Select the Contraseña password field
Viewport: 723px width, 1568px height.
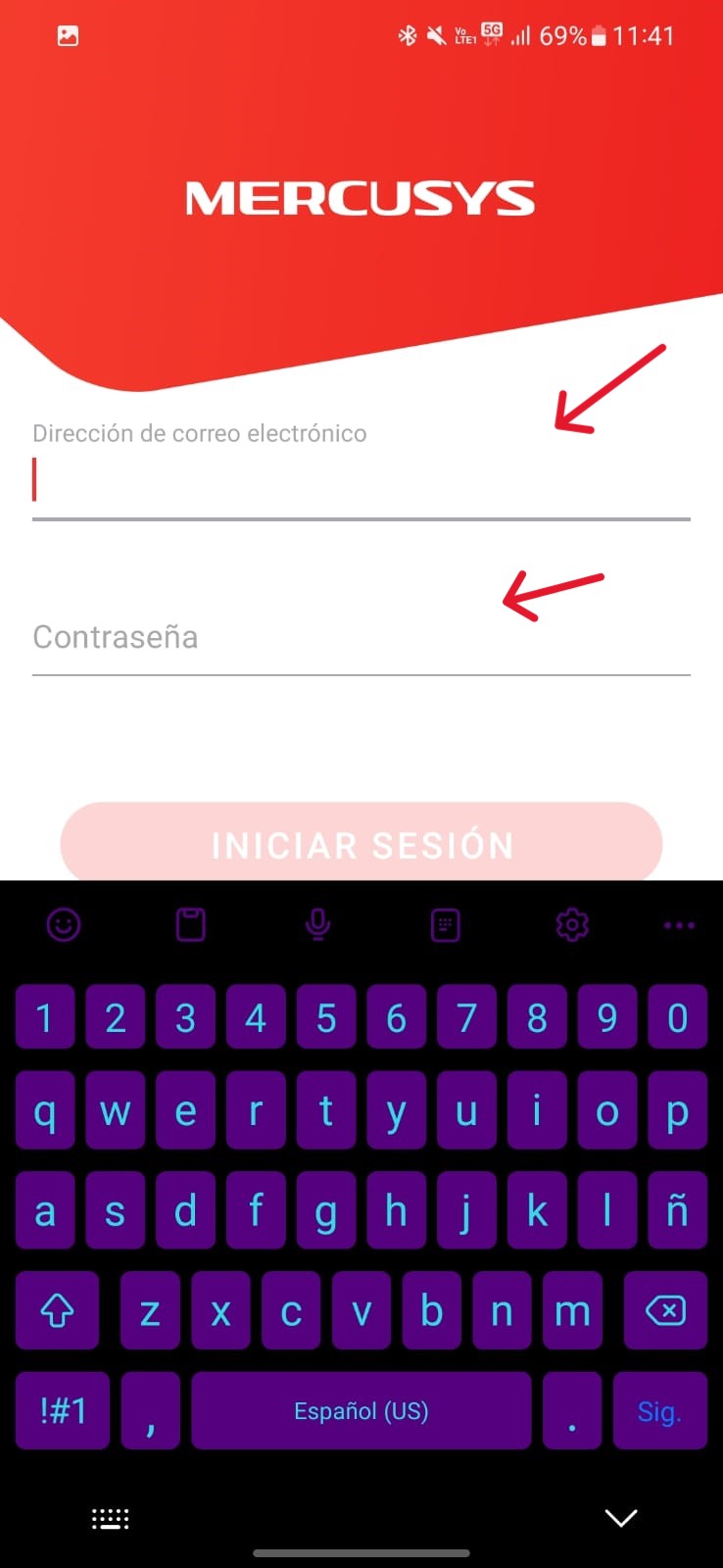[x=361, y=638]
